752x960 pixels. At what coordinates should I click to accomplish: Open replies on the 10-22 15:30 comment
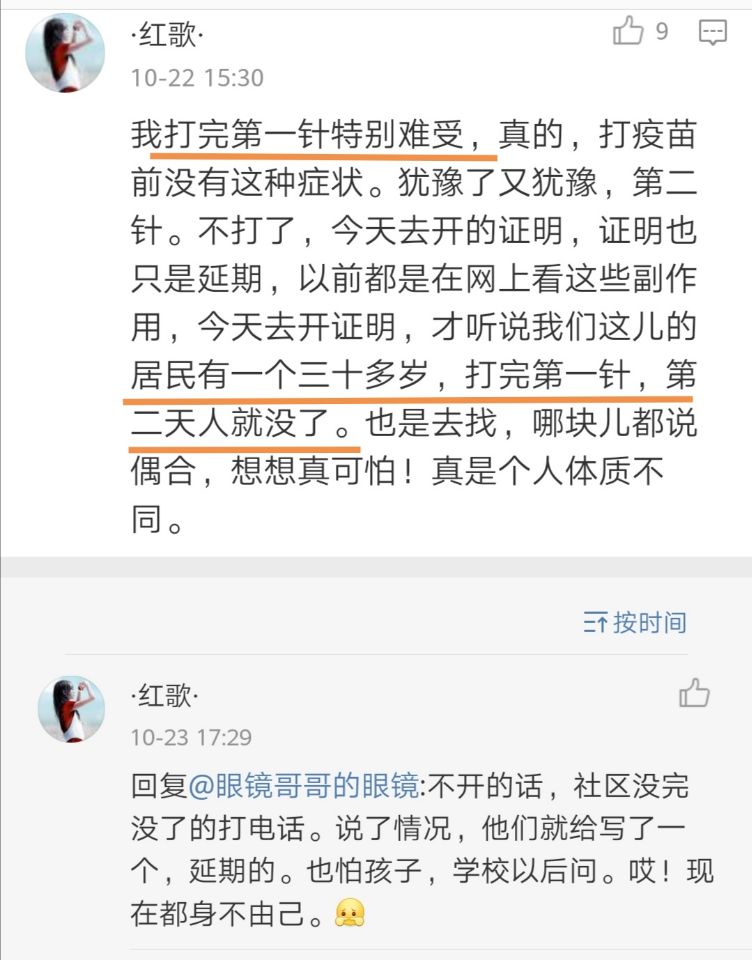(712, 33)
